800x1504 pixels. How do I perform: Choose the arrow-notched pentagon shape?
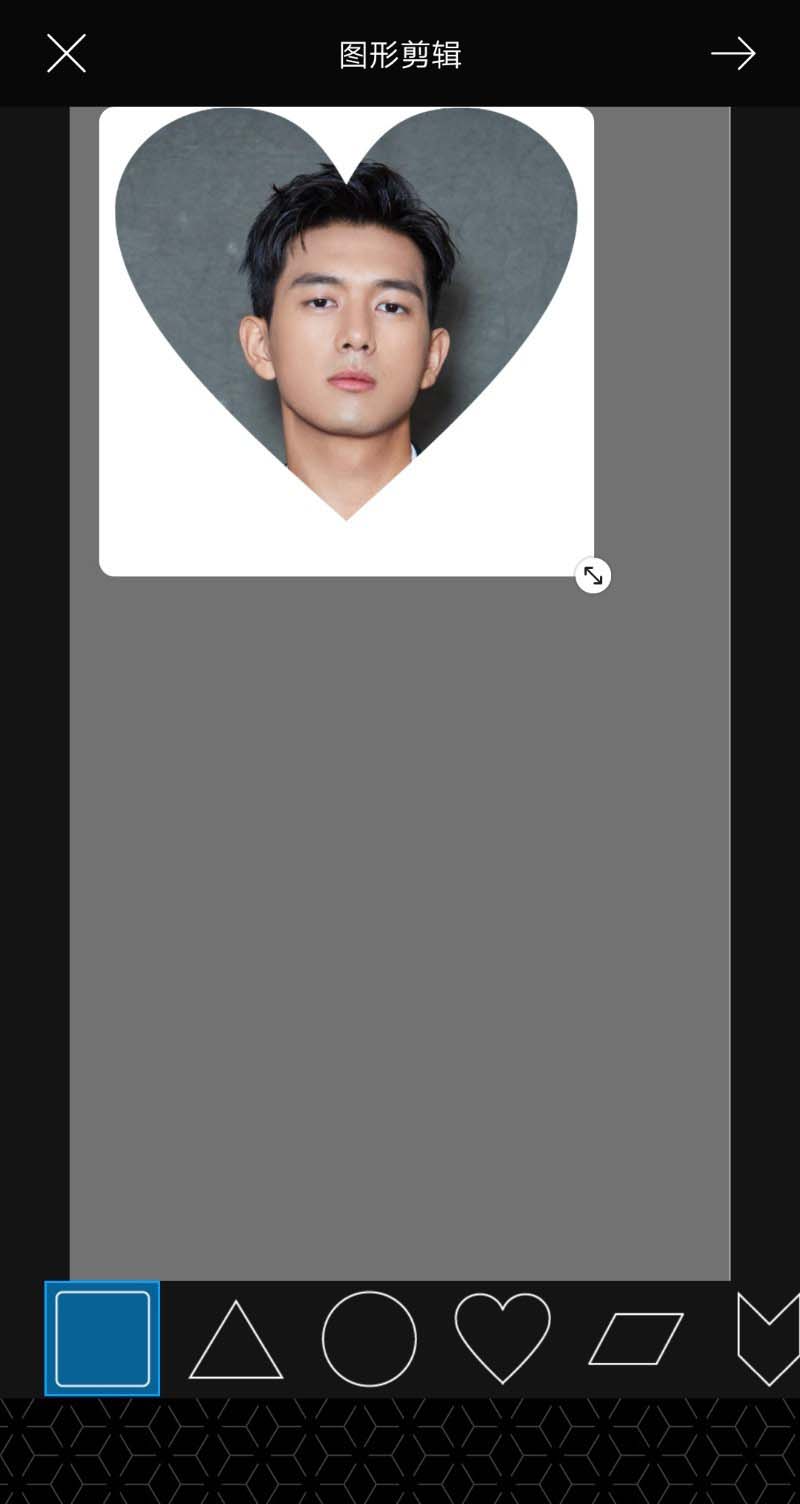tap(768, 1338)
